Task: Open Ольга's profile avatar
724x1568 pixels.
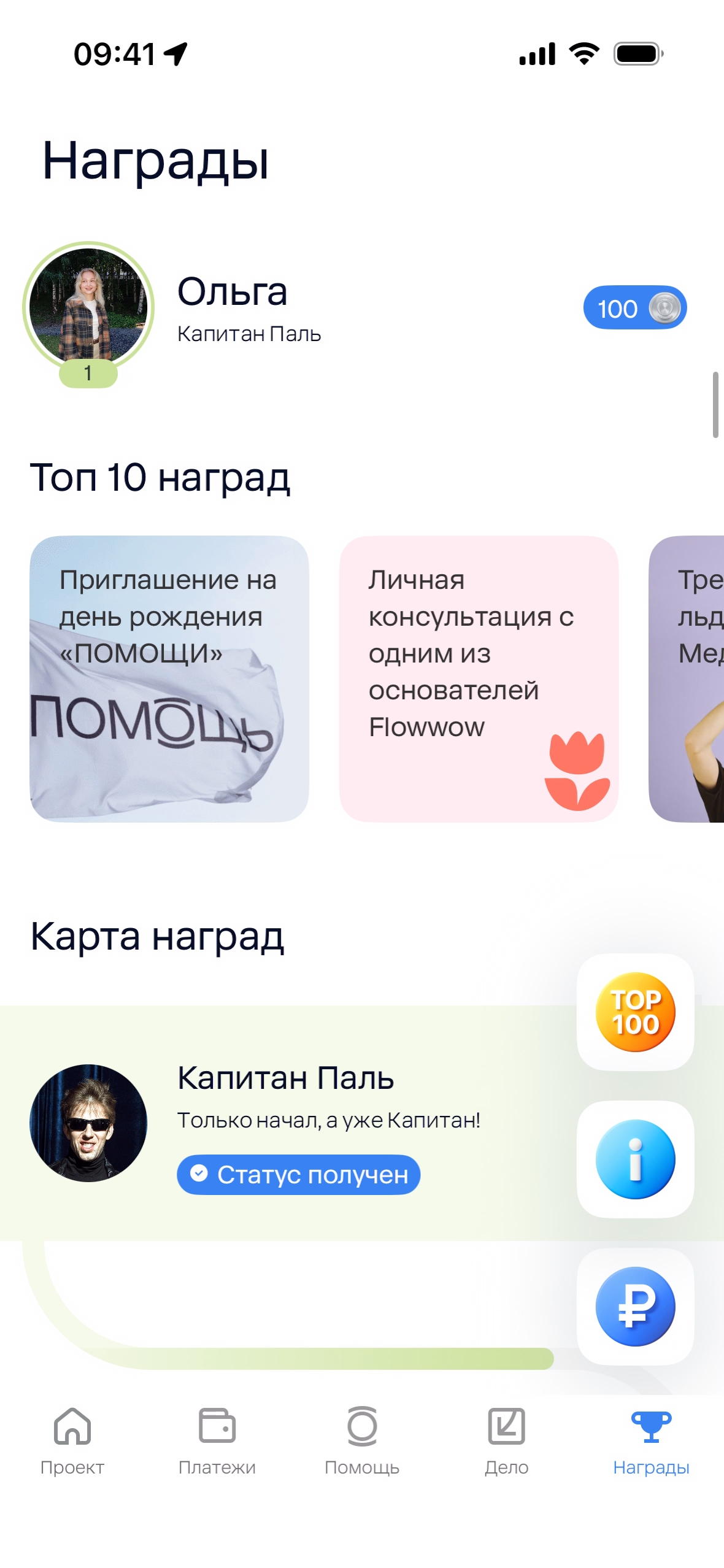Action: click(x=88, y=306)
